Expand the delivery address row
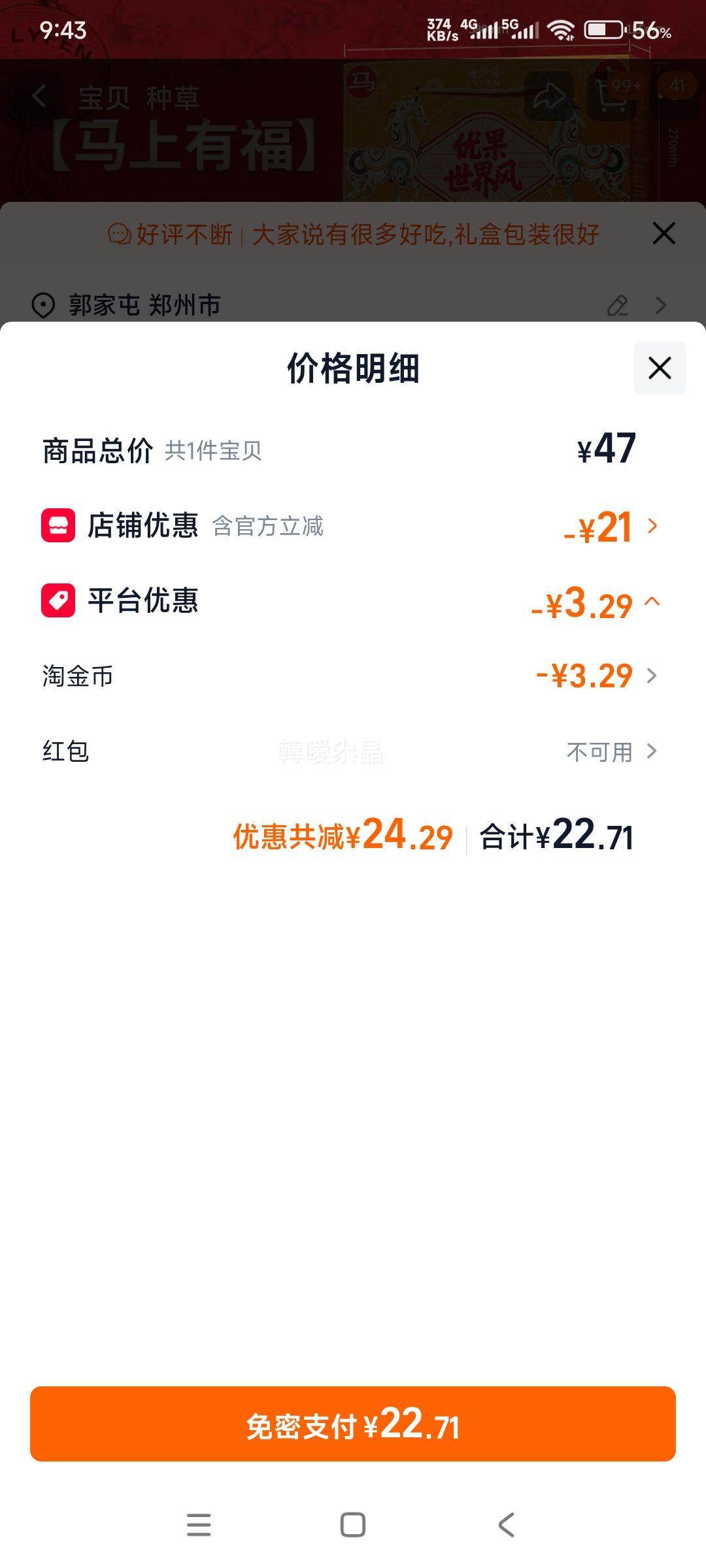Image resolution: width=706 pixels, height=1568 pixels. pyautogui.click(x=660, y=304)
